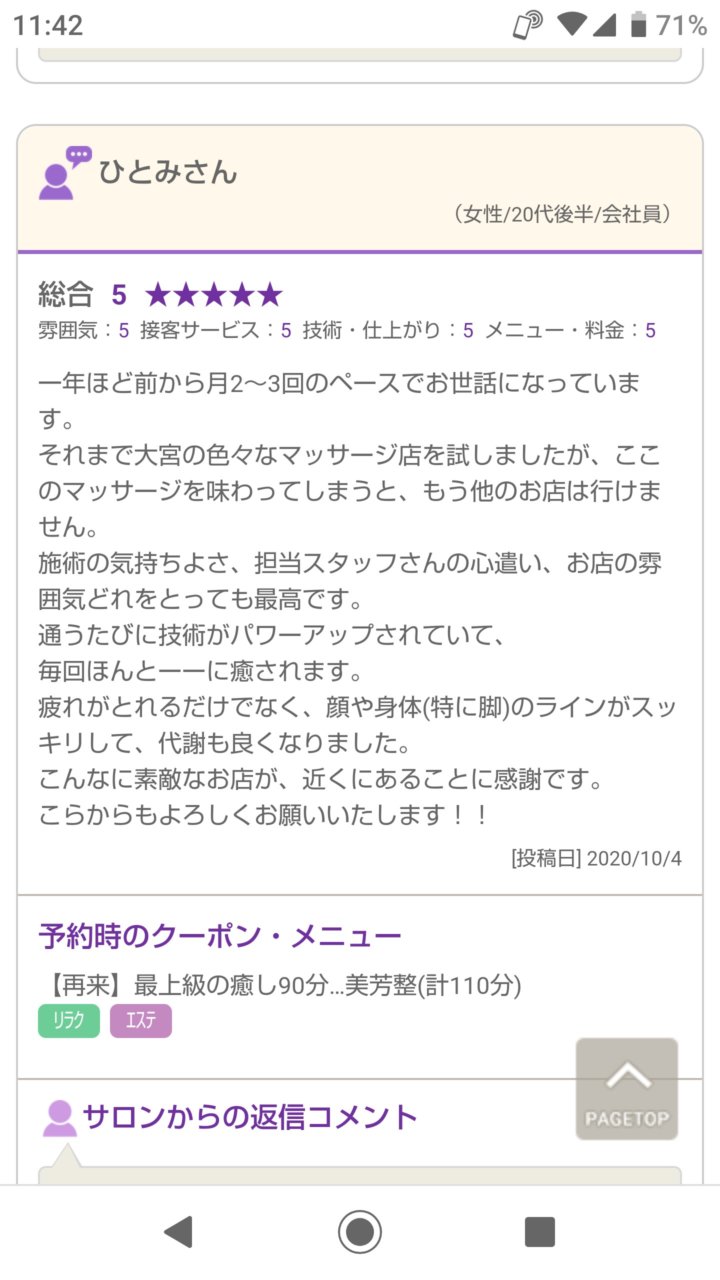Open the 【再来】最上級の癒し90分 coupon menu
Screen dimensions: 720x1280
[x=280, y=985]
